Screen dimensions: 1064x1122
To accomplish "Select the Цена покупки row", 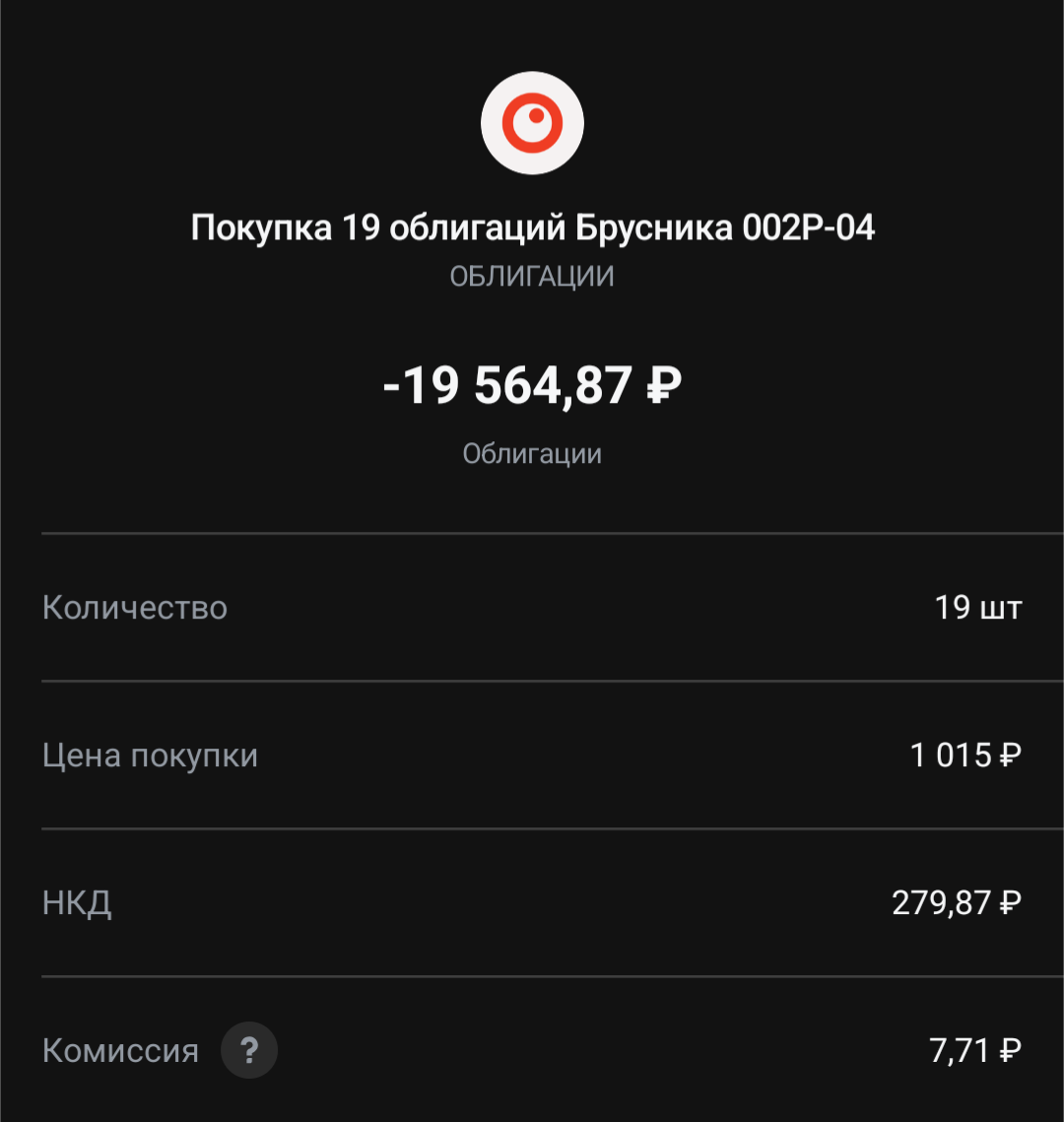I will [x=532, y=755].
